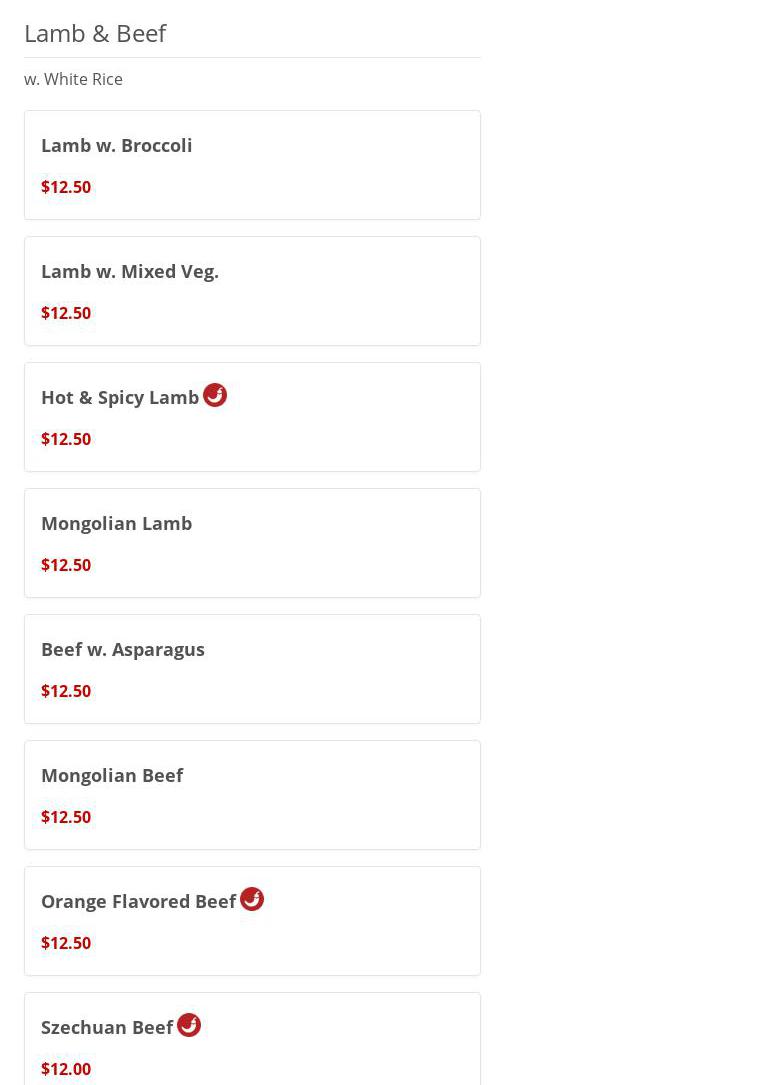Viewport: 770px width, 1085px height.
Task: Open the Lamb w. Broccoli item
Action: click(252, 165)
